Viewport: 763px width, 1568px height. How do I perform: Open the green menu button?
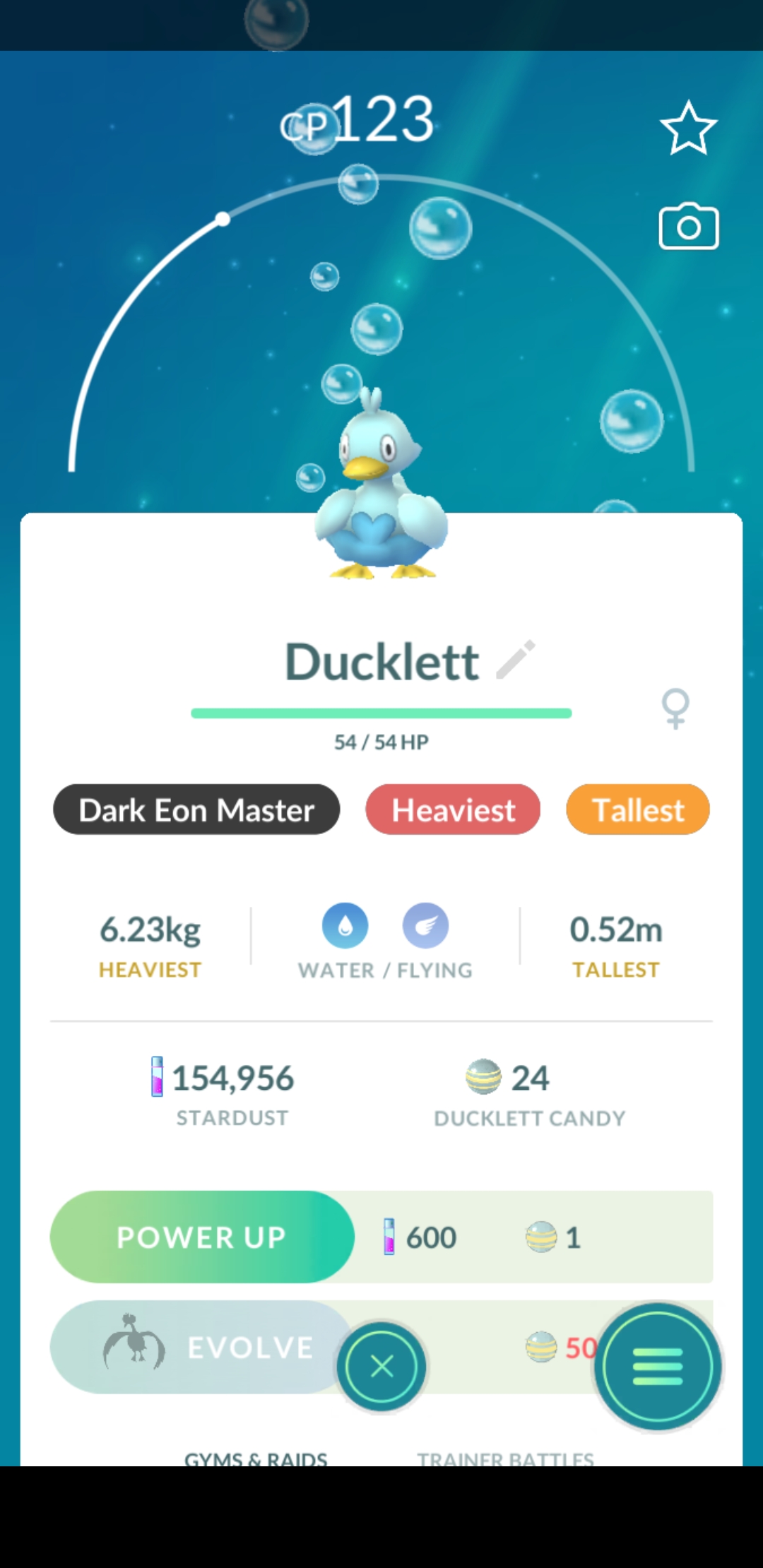[x=658, y=1367]
